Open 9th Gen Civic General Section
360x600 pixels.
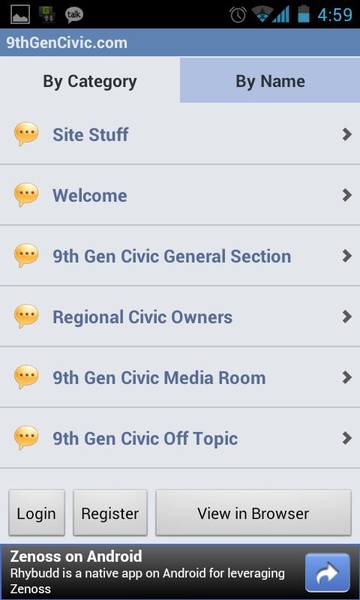coord(180,256)
